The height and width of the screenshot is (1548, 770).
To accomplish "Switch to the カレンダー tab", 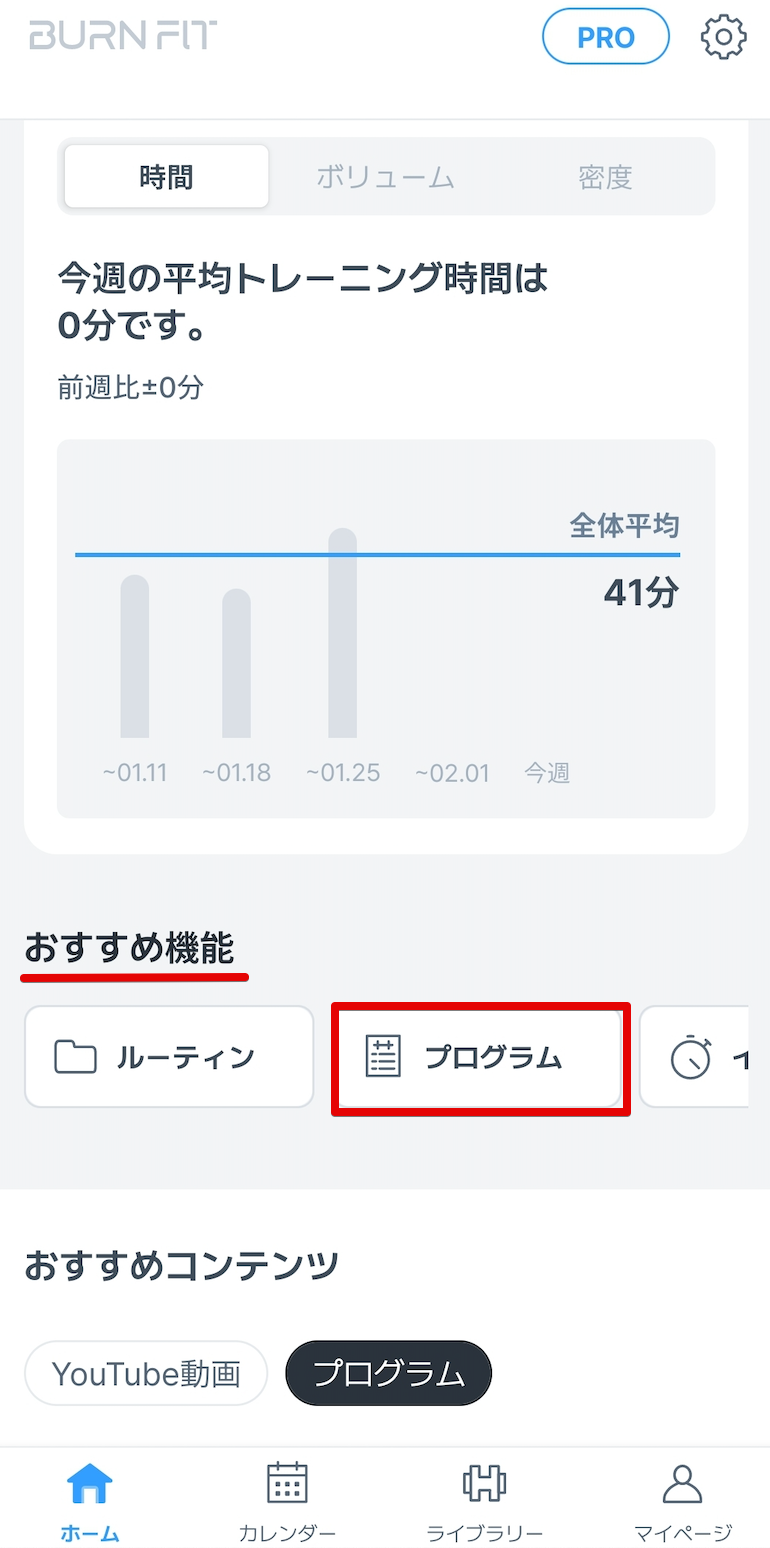I will (287, 1500).
